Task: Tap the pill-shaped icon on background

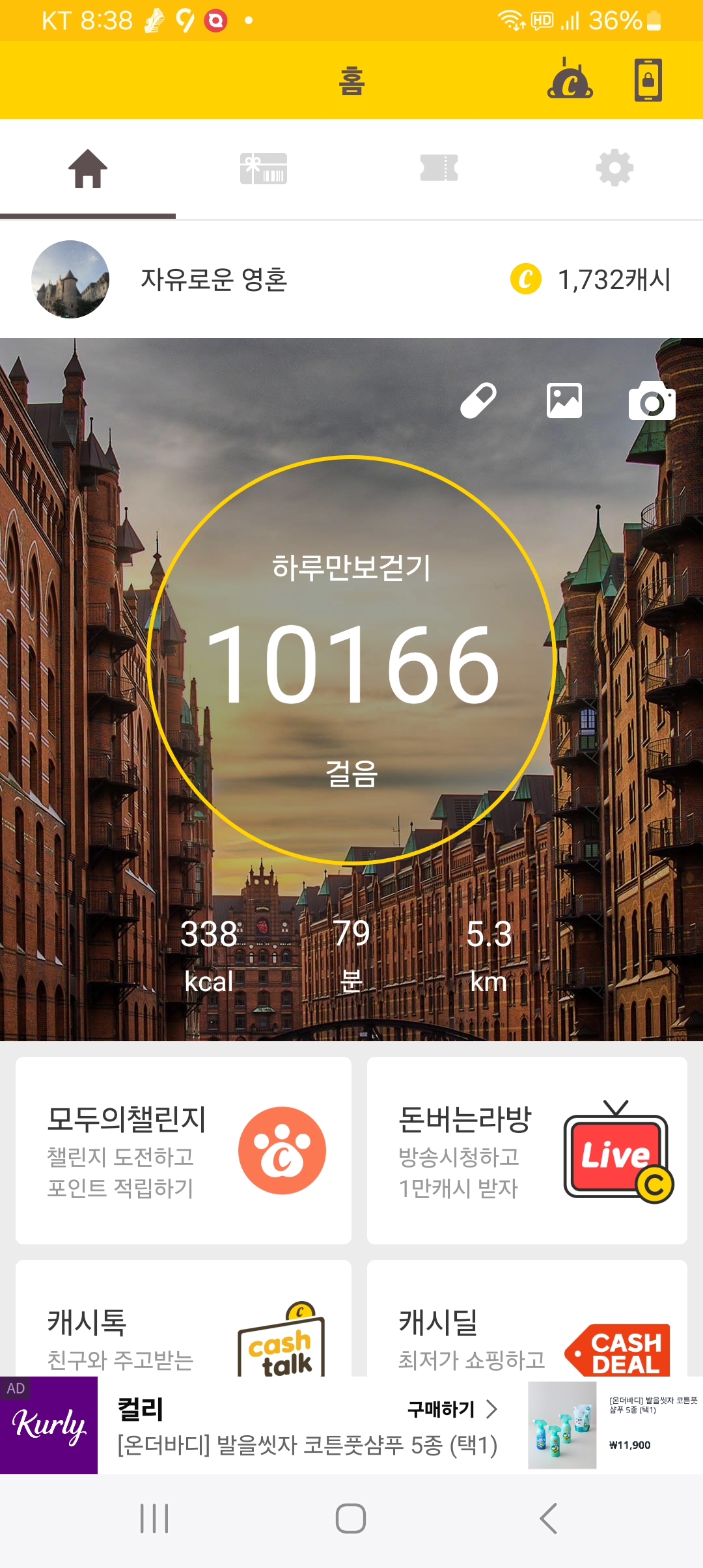Action: [478, 400]
